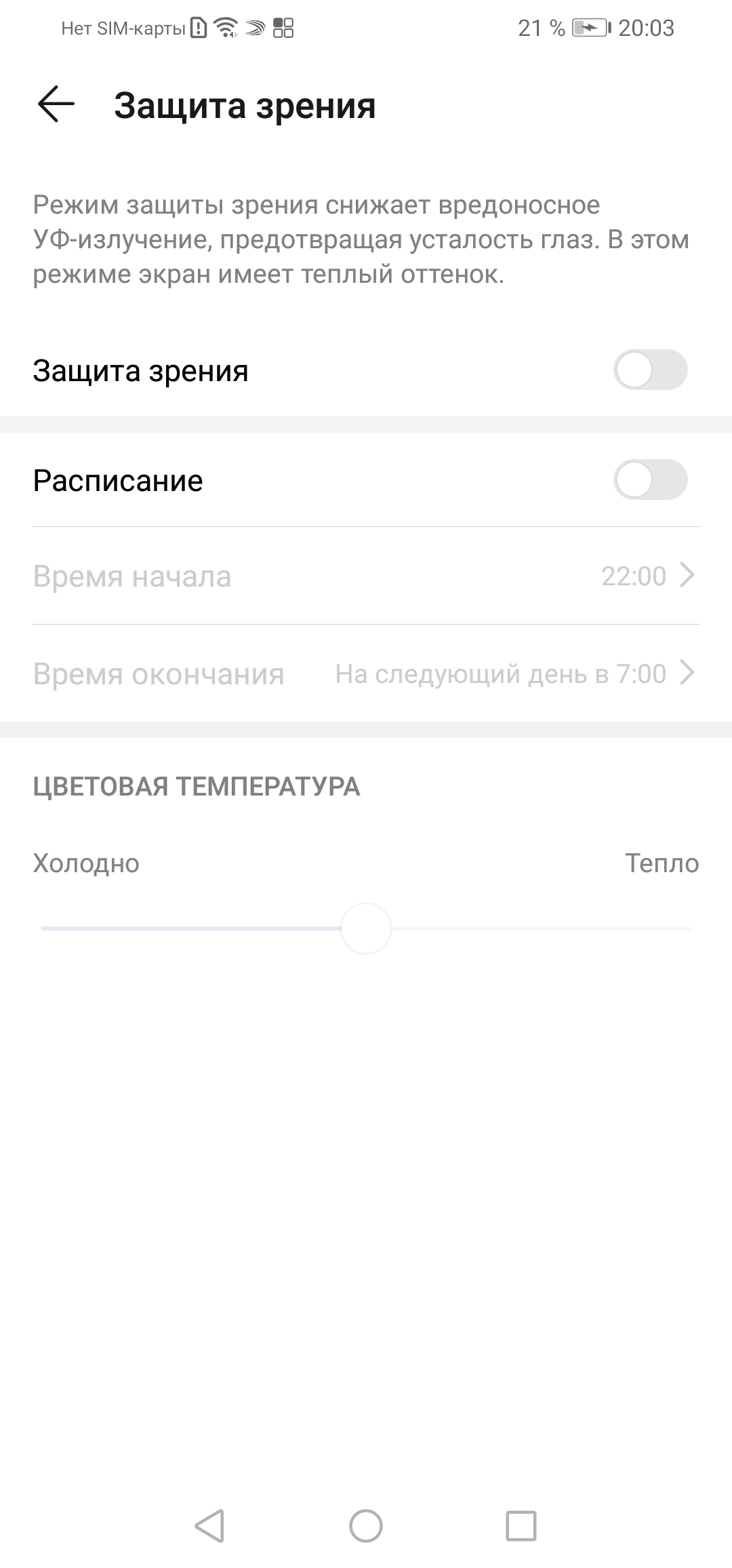Tap the system home button
Image resolution: width=732 pixels, height=1568 pixels.
tap(366, 1526)
